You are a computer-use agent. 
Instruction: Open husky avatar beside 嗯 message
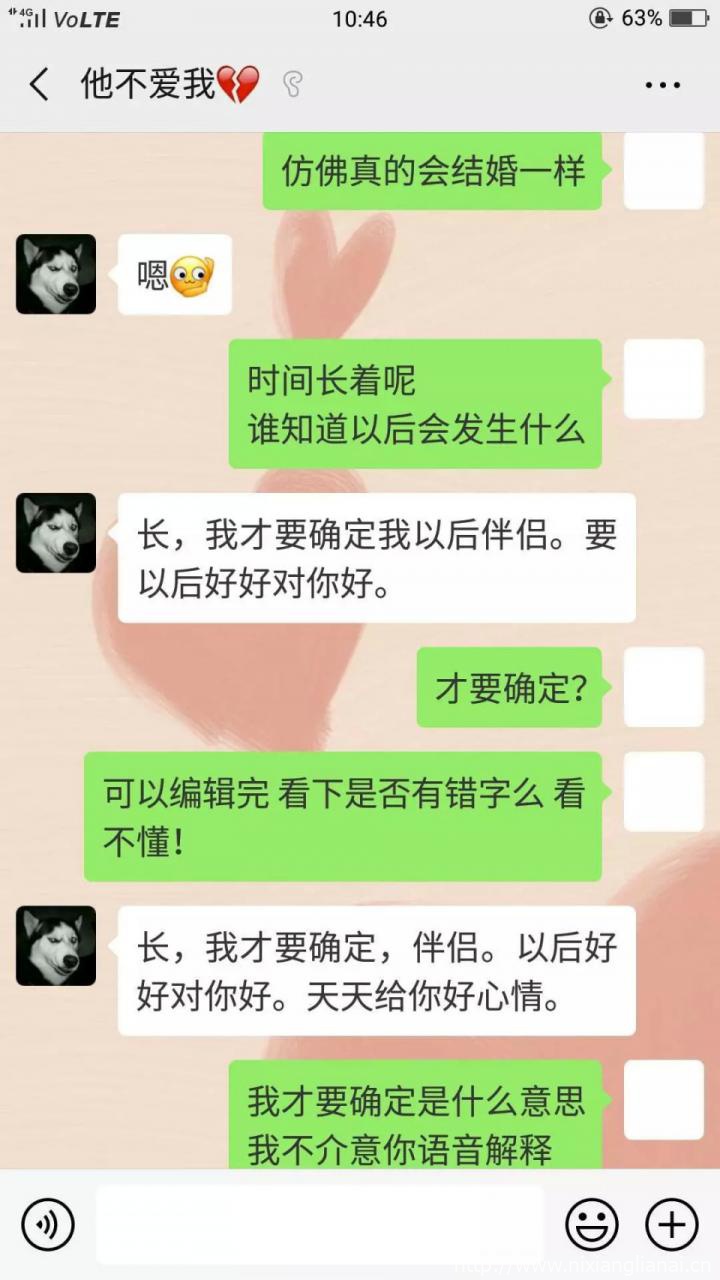[56, 274]
